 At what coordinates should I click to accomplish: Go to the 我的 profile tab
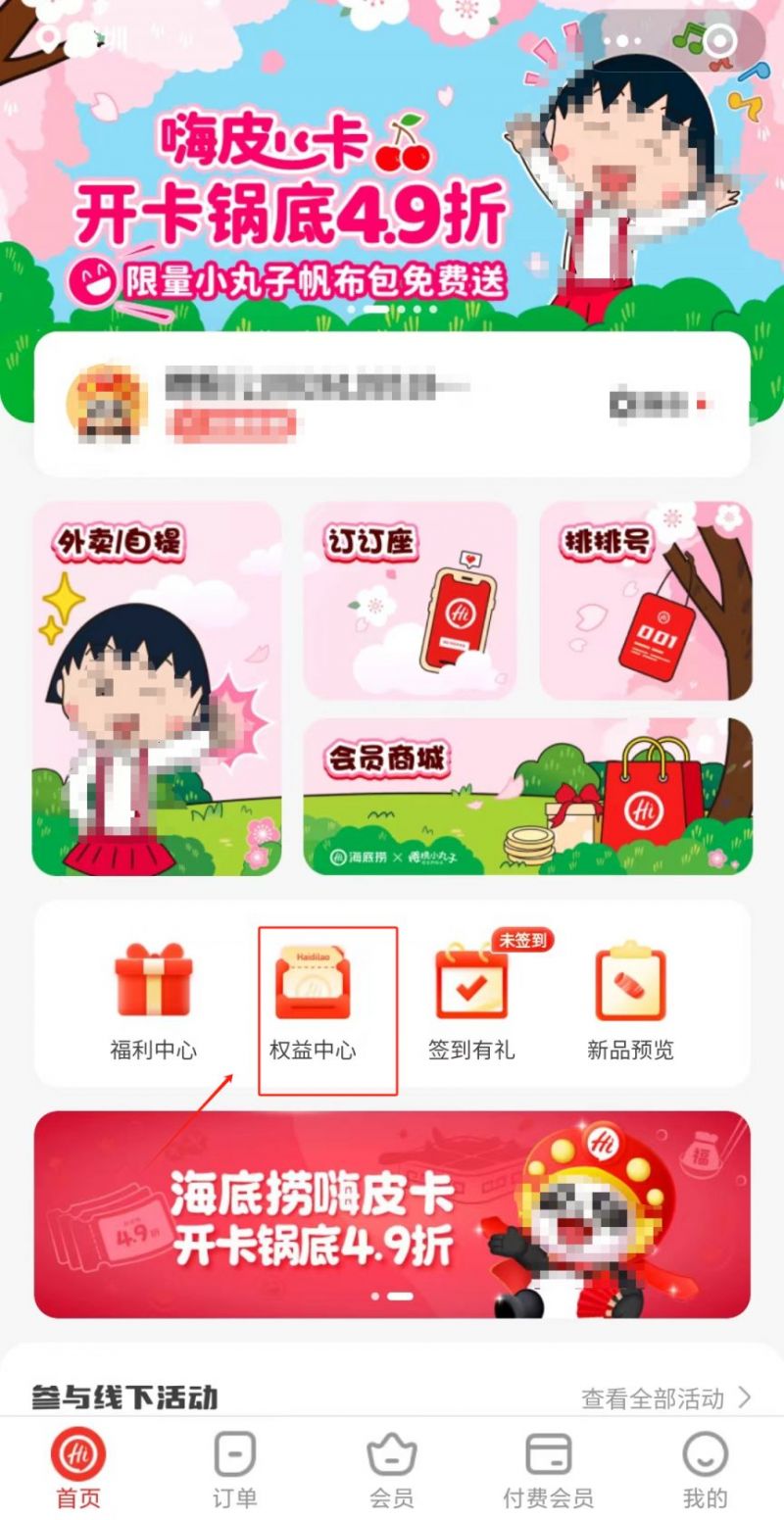coord(705,1470)
